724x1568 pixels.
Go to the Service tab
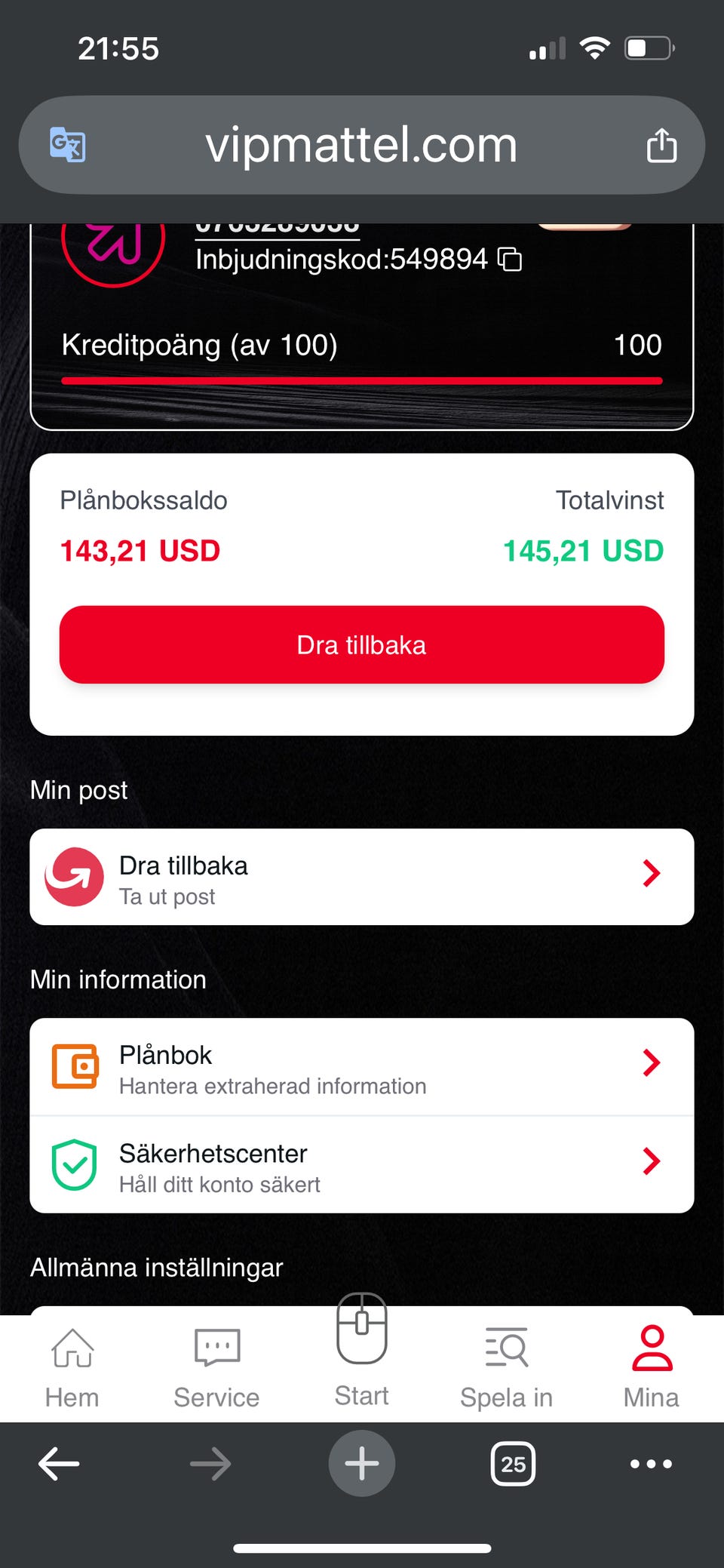[216, 1368]
